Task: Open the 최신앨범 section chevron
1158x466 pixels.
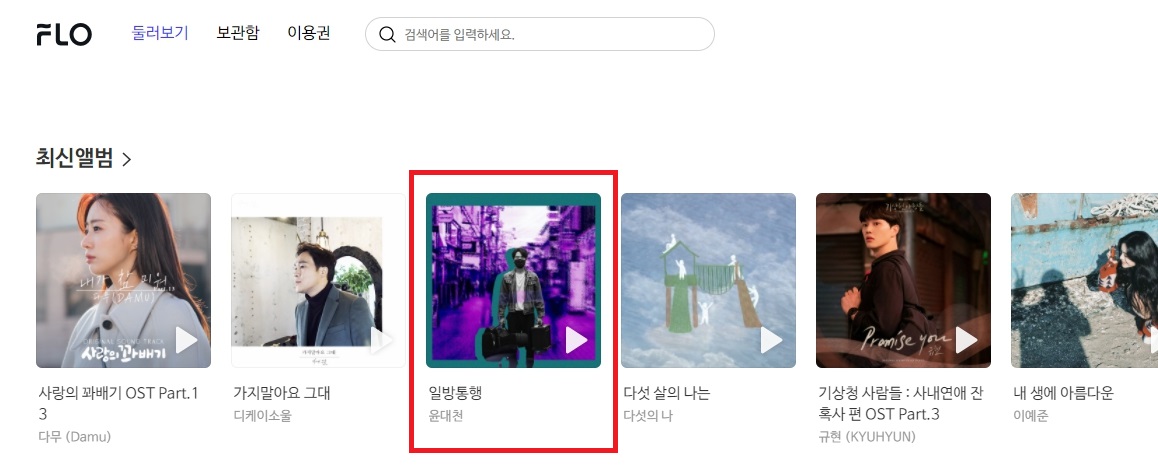Action: (x=126, y=158)
